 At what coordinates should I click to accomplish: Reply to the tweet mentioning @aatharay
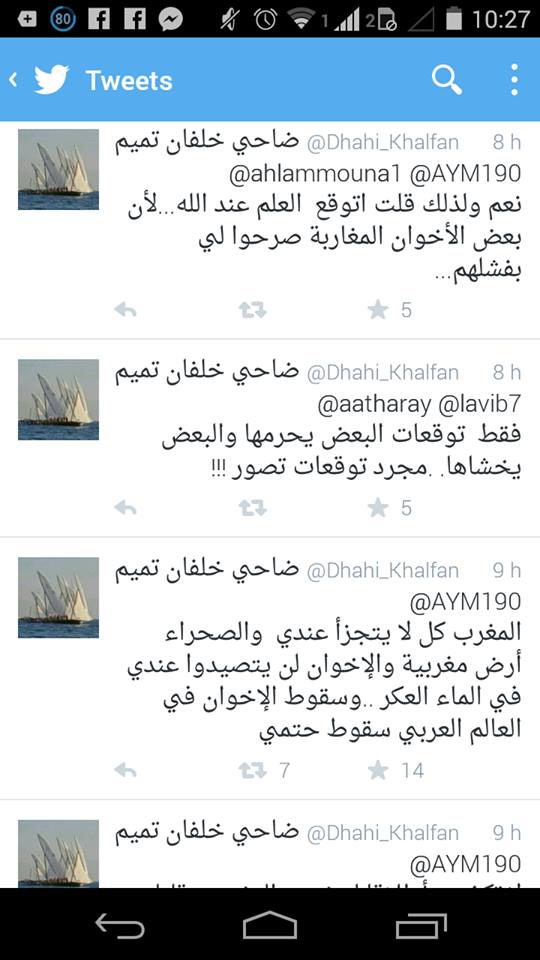click(x=125, y=508)
